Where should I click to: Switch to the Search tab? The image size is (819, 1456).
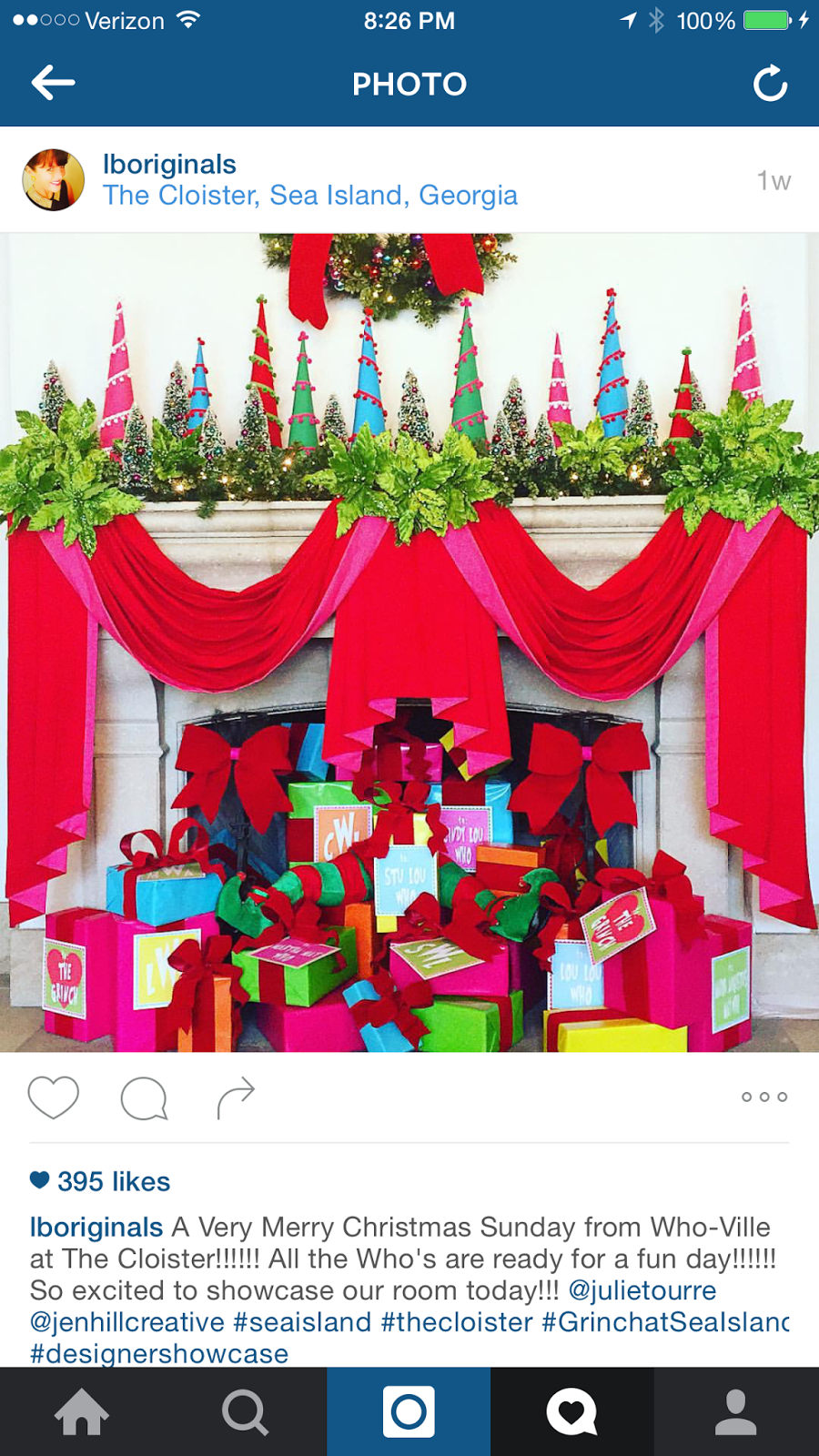(x=246, y=1411)
